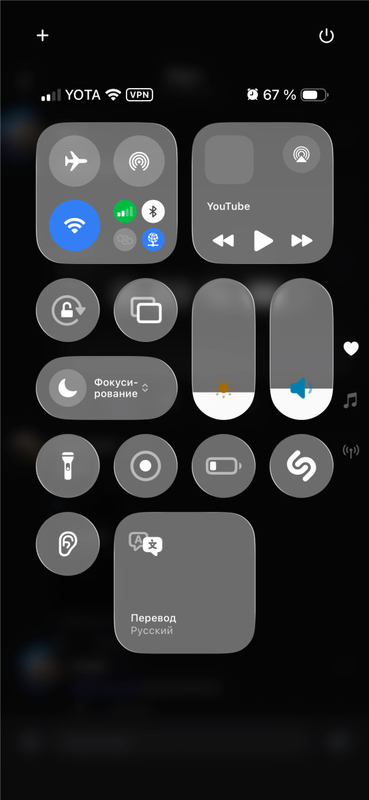The height and width of the screenshot is (800, 369).
Task: Start screen recording
Action: [x=146, y=466]
